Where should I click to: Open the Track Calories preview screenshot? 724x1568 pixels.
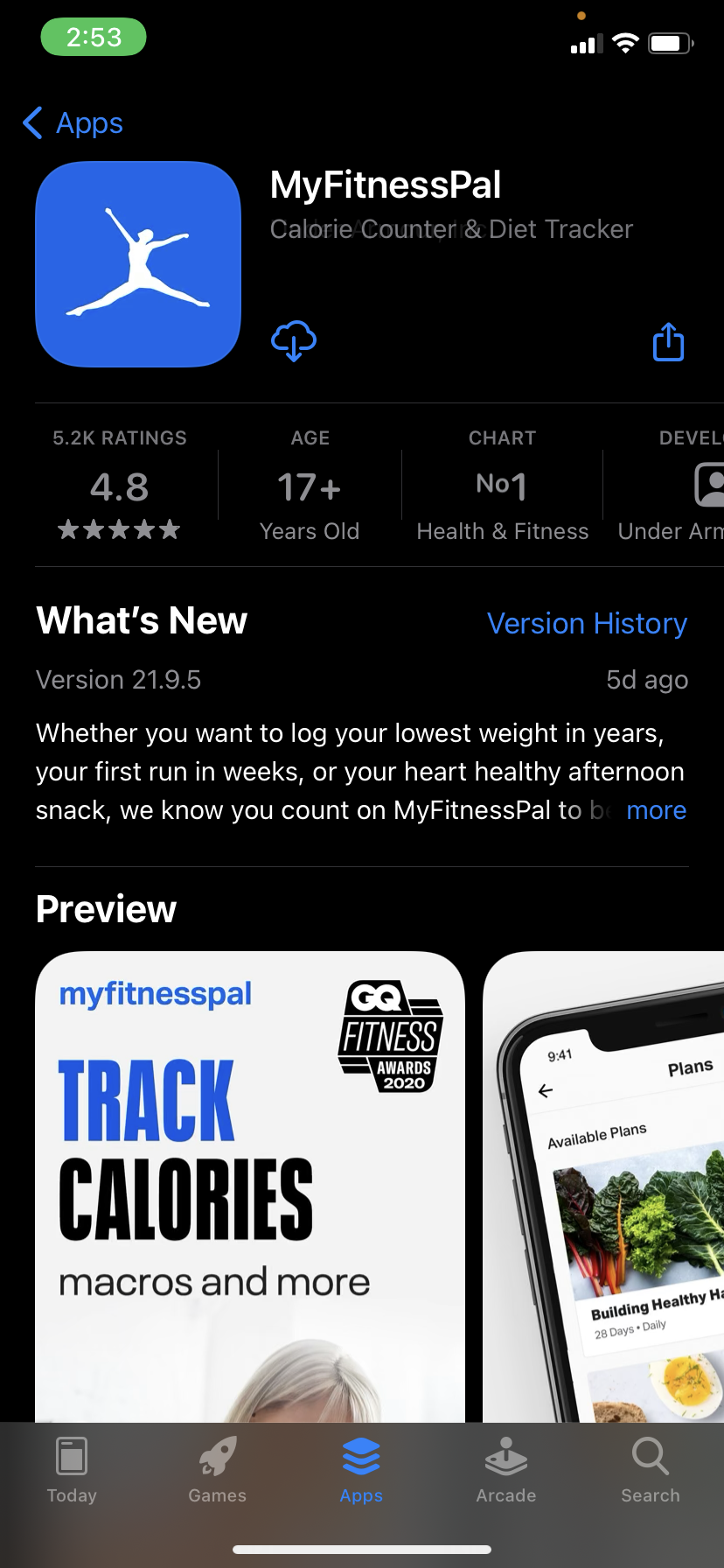point(250,1186)
